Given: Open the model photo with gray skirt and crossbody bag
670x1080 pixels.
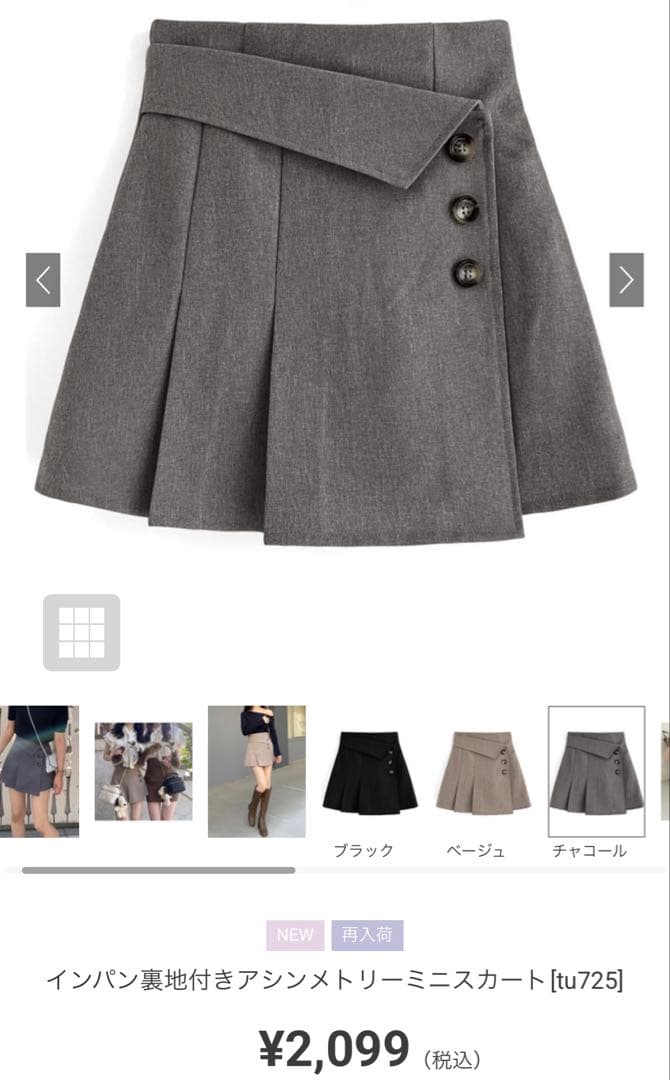Looking at the screenshot, I should pos(38,771).
